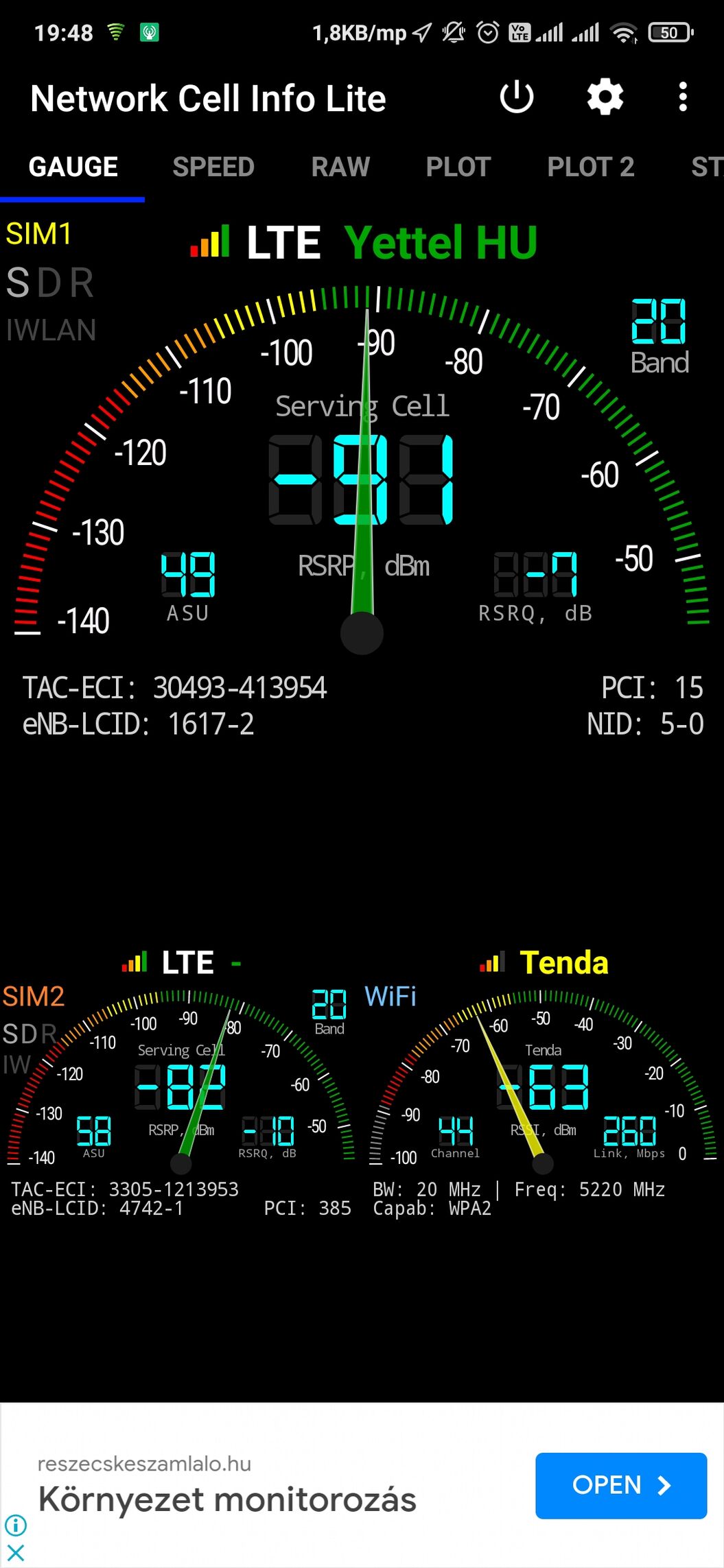Switch to the RAW tab
The image size is (724, 1568).
pyautogui.click(x=340, y=167)
